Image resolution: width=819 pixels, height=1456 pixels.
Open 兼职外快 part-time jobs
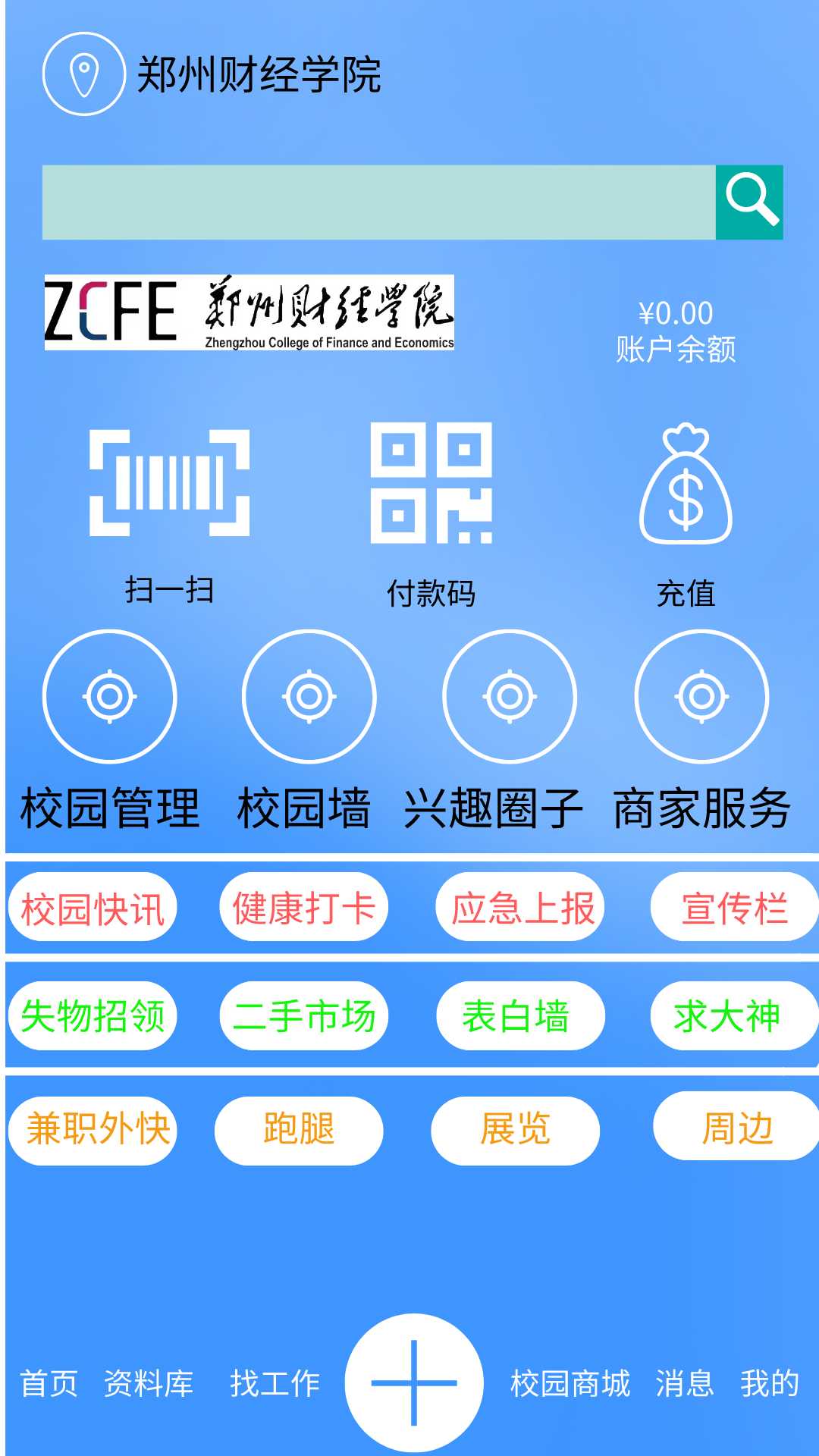pyautogui.click(x=94, y=1130)
